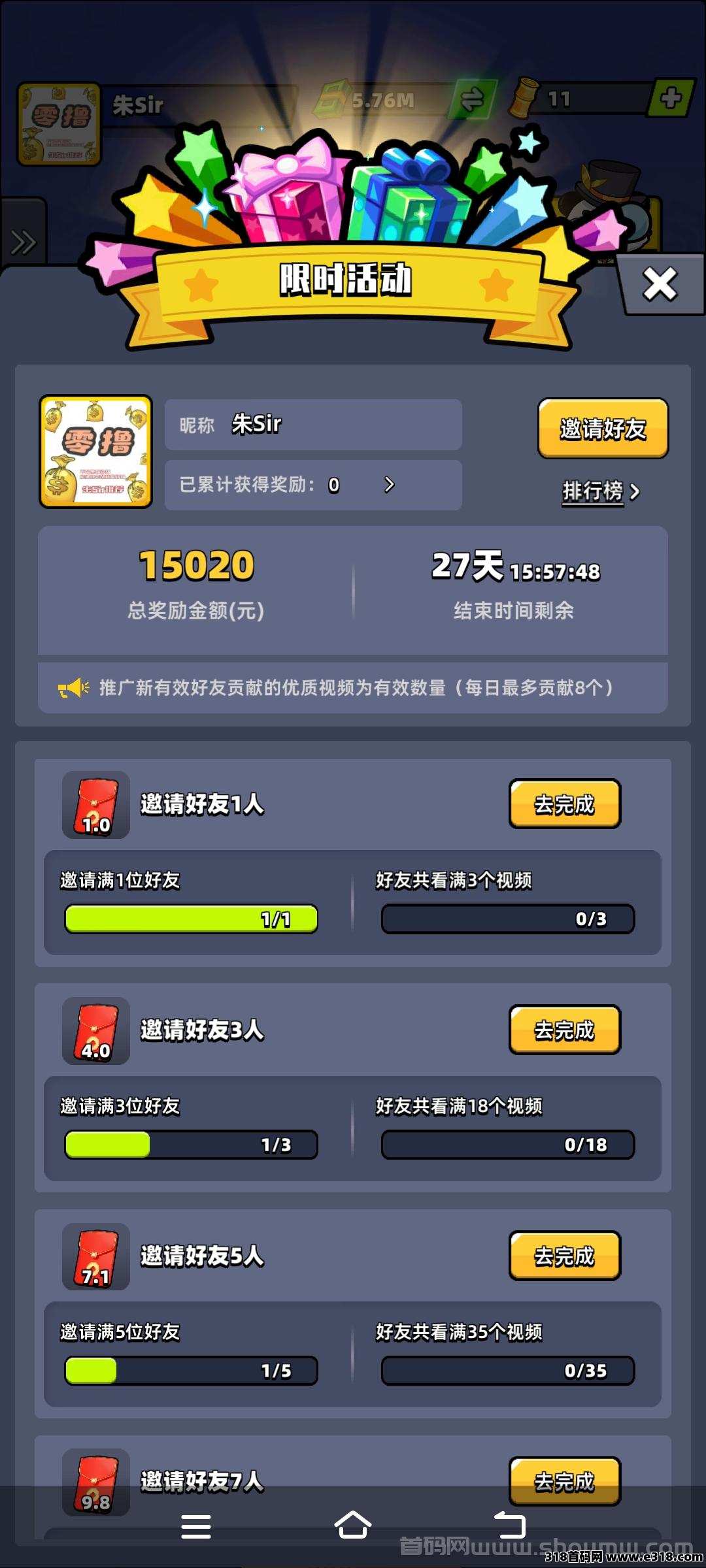Tap the 邀请好友 button
This screenshot has width=706, height=1568.
(x=603, y=429)
